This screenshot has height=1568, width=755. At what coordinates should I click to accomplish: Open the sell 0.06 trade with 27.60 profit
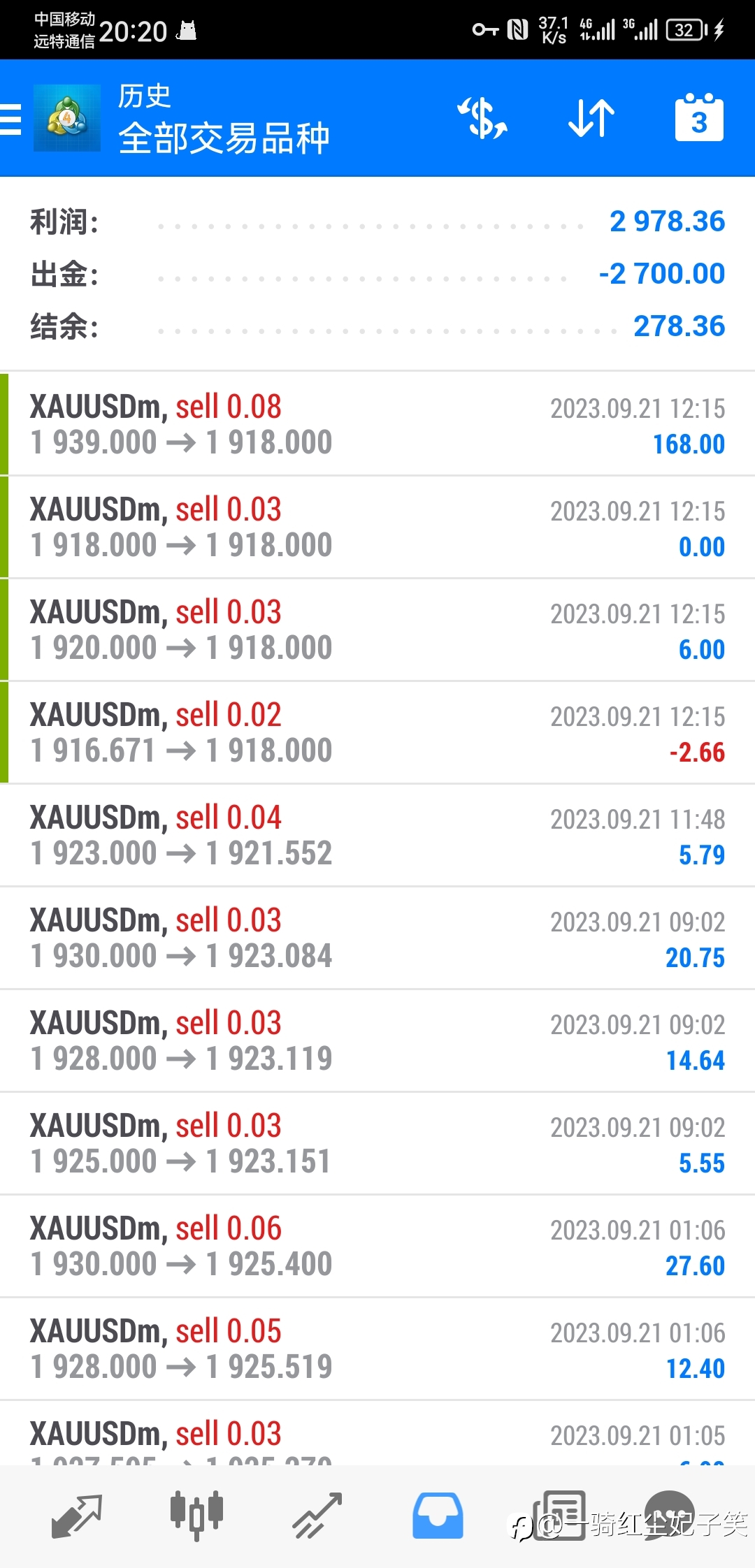pyautogui.click(x=377, y=1246)
